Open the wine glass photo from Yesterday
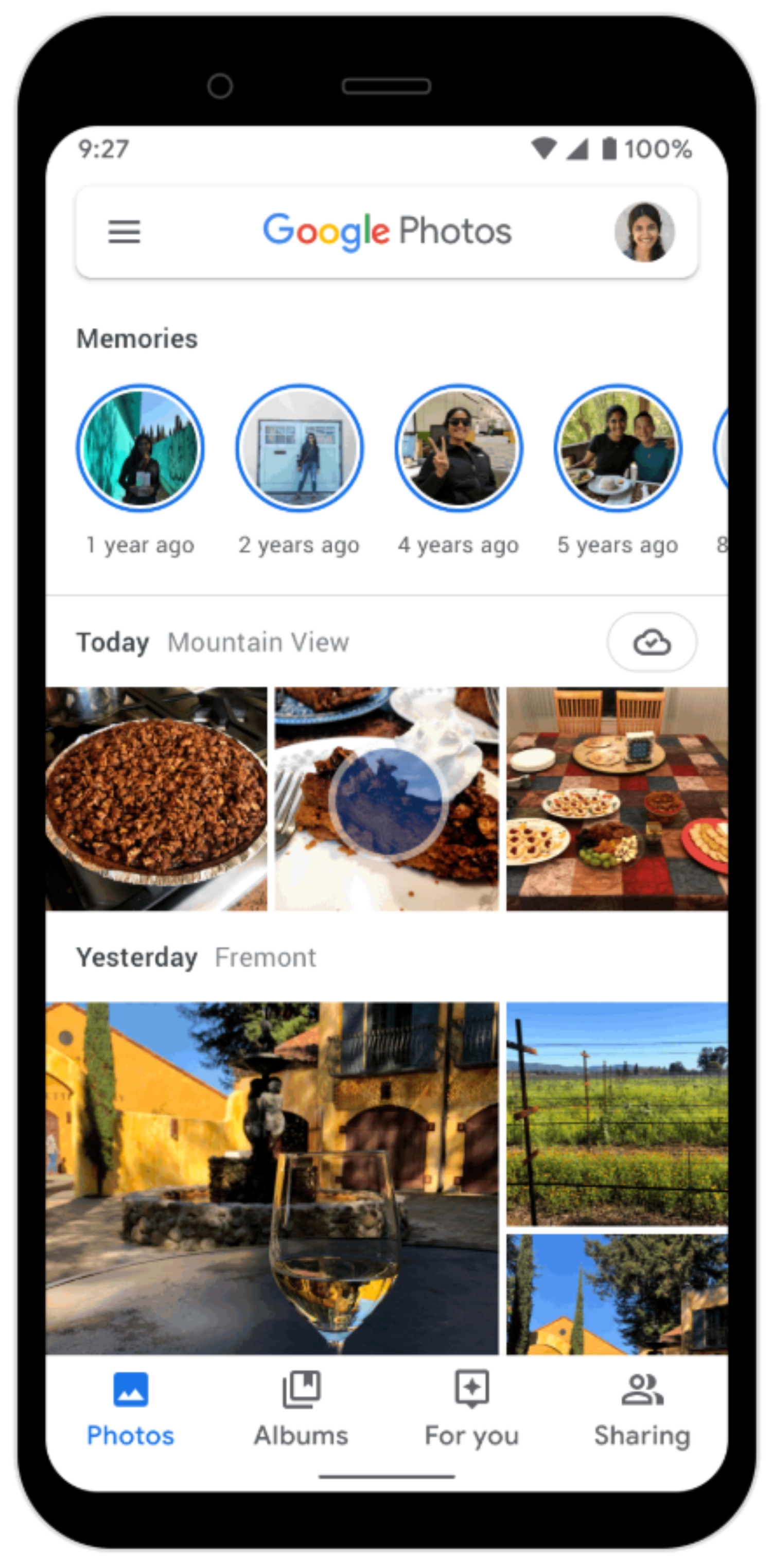The height and width of the screenshot is (1568, 772). [272, 1178]
